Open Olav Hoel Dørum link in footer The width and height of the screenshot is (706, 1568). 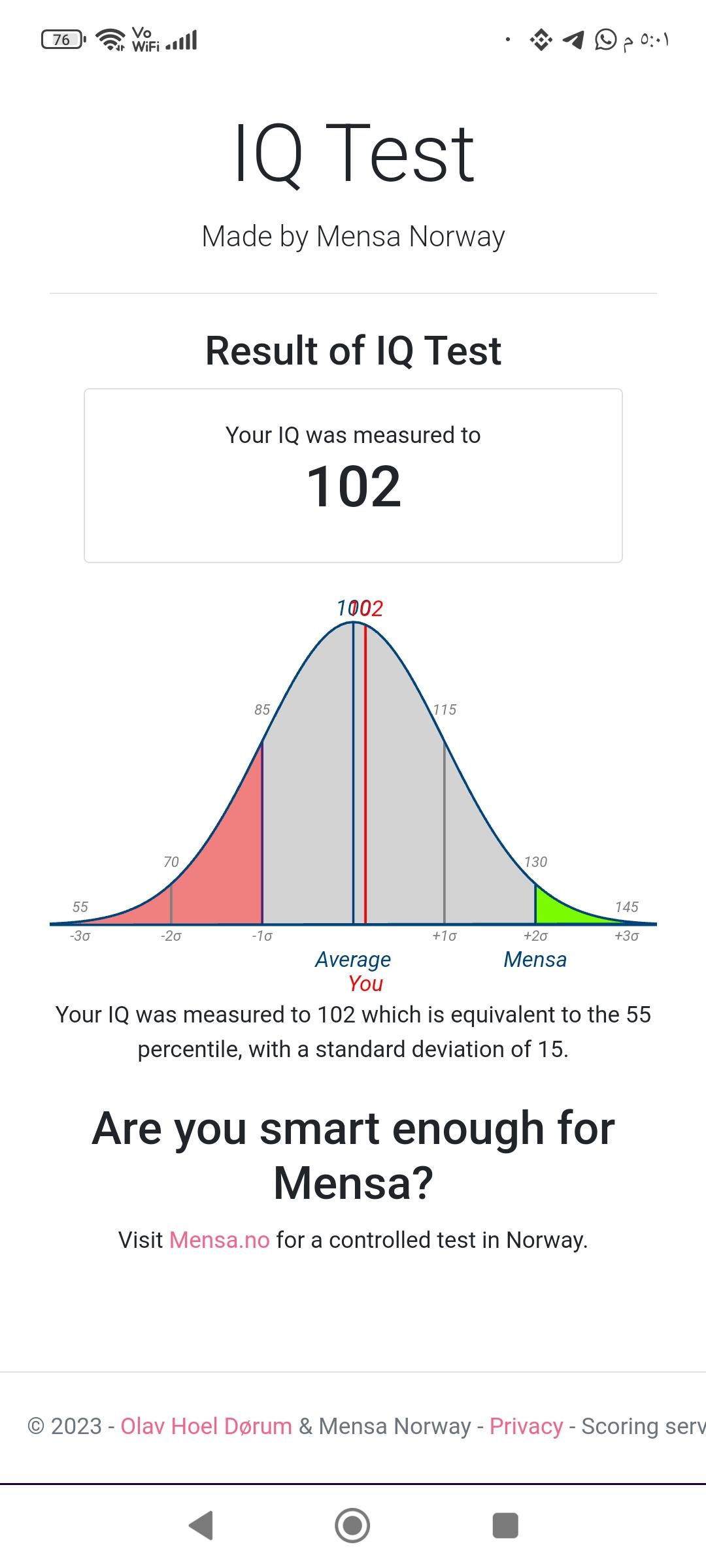tap(206, 1426)
